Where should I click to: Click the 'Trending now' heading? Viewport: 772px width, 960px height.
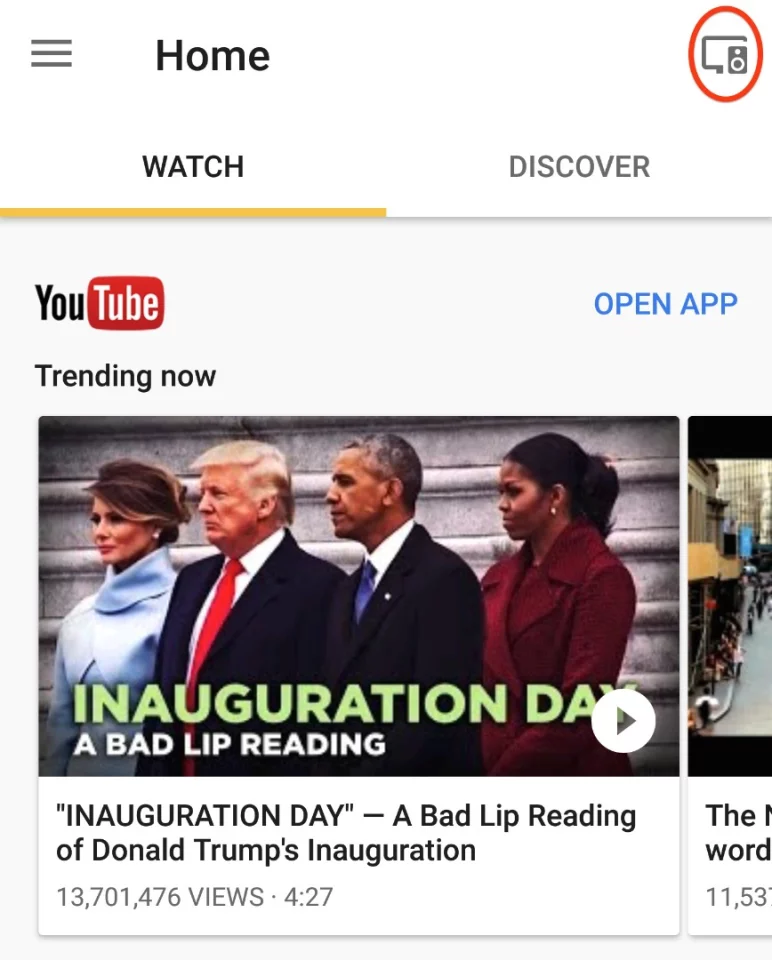tap(125, 376)
